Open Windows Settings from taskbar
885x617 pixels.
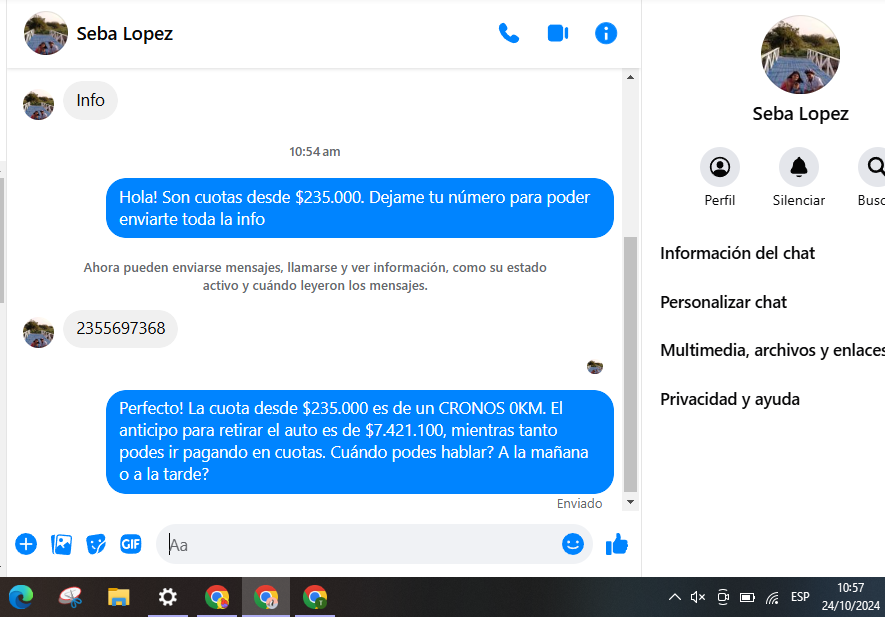tap(168, 597)
